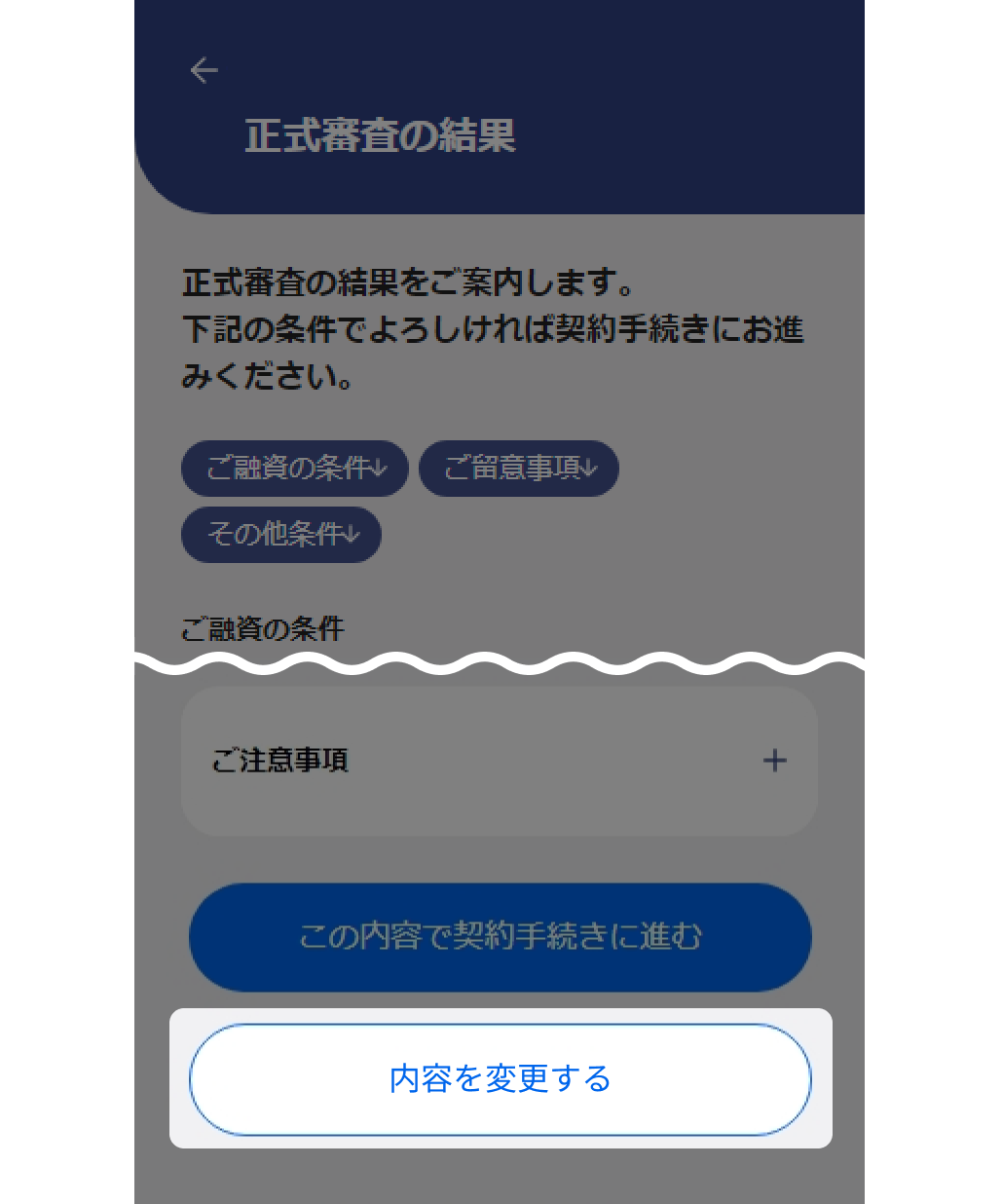Choose 内容を変更する button

[500, 1079]
